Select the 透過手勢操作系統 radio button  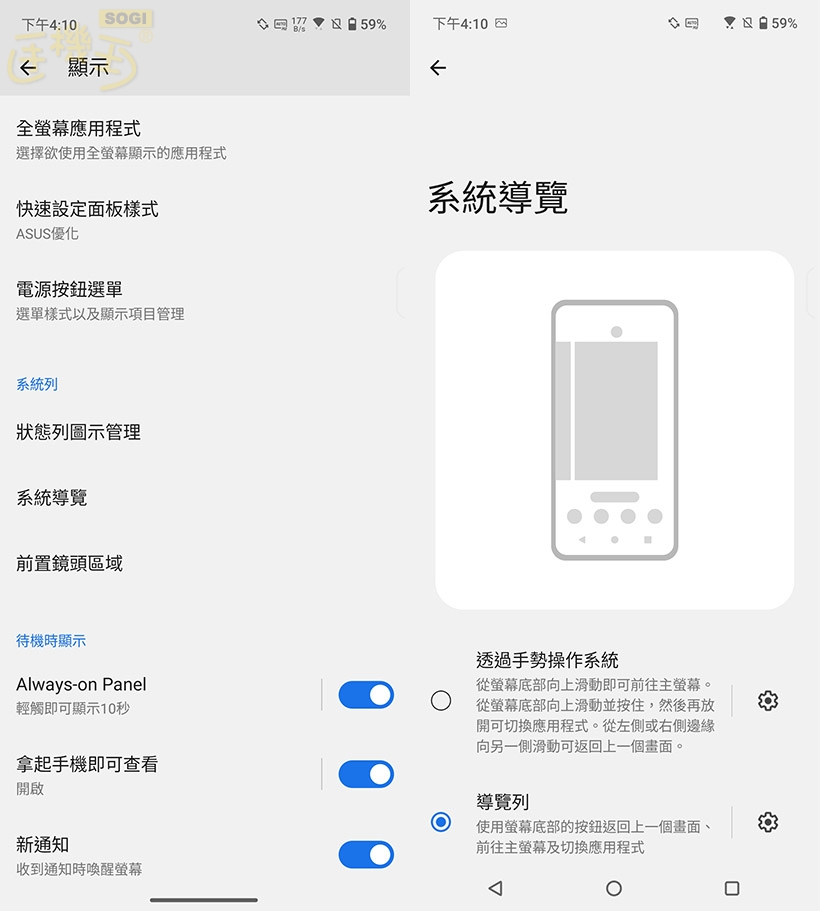click(441, 700)
